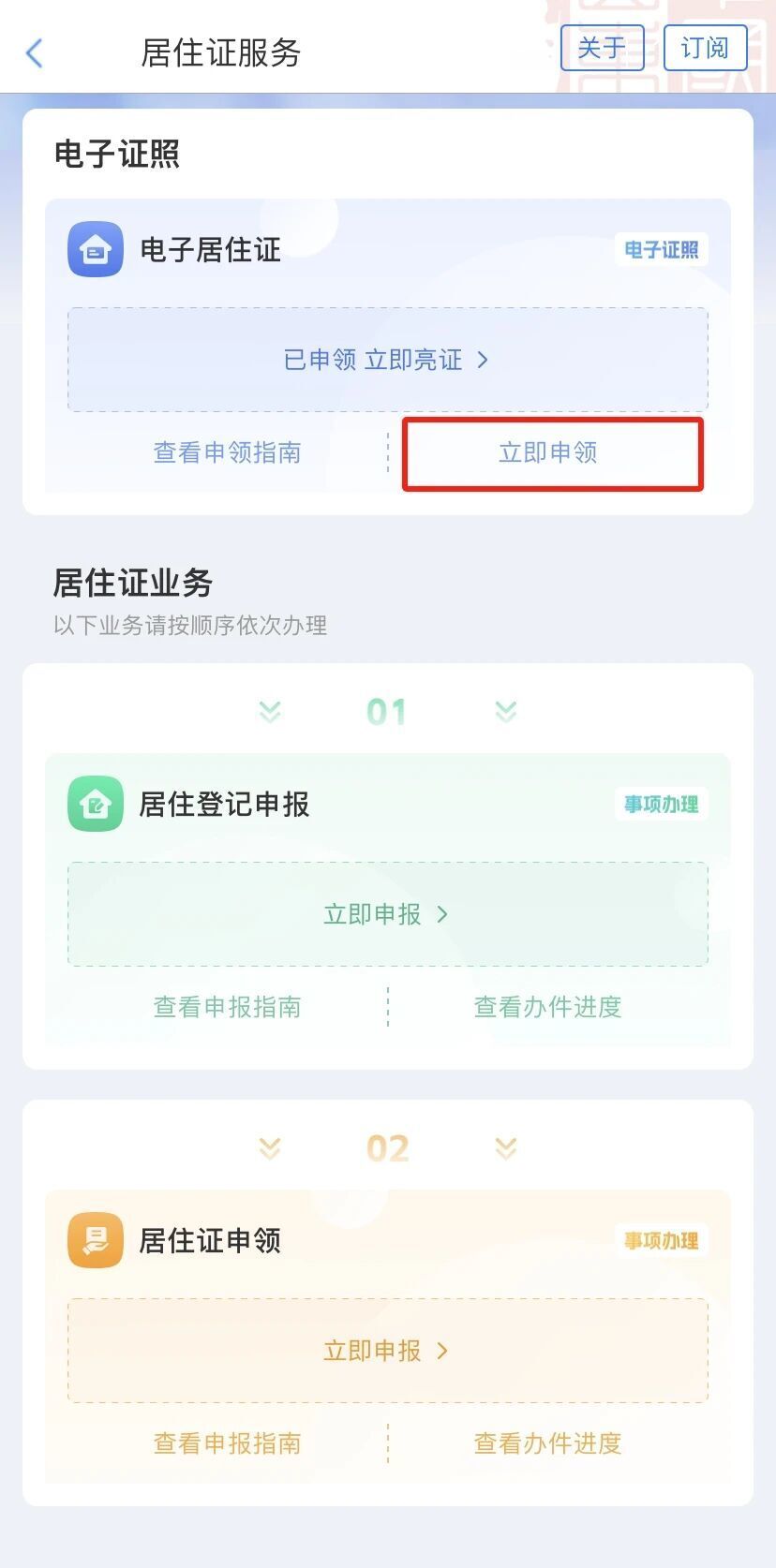The image size is (776, 1568).
Task: Tap 立即申报 for 居住证申领 step 02
Action: (x=387, y=1351)
